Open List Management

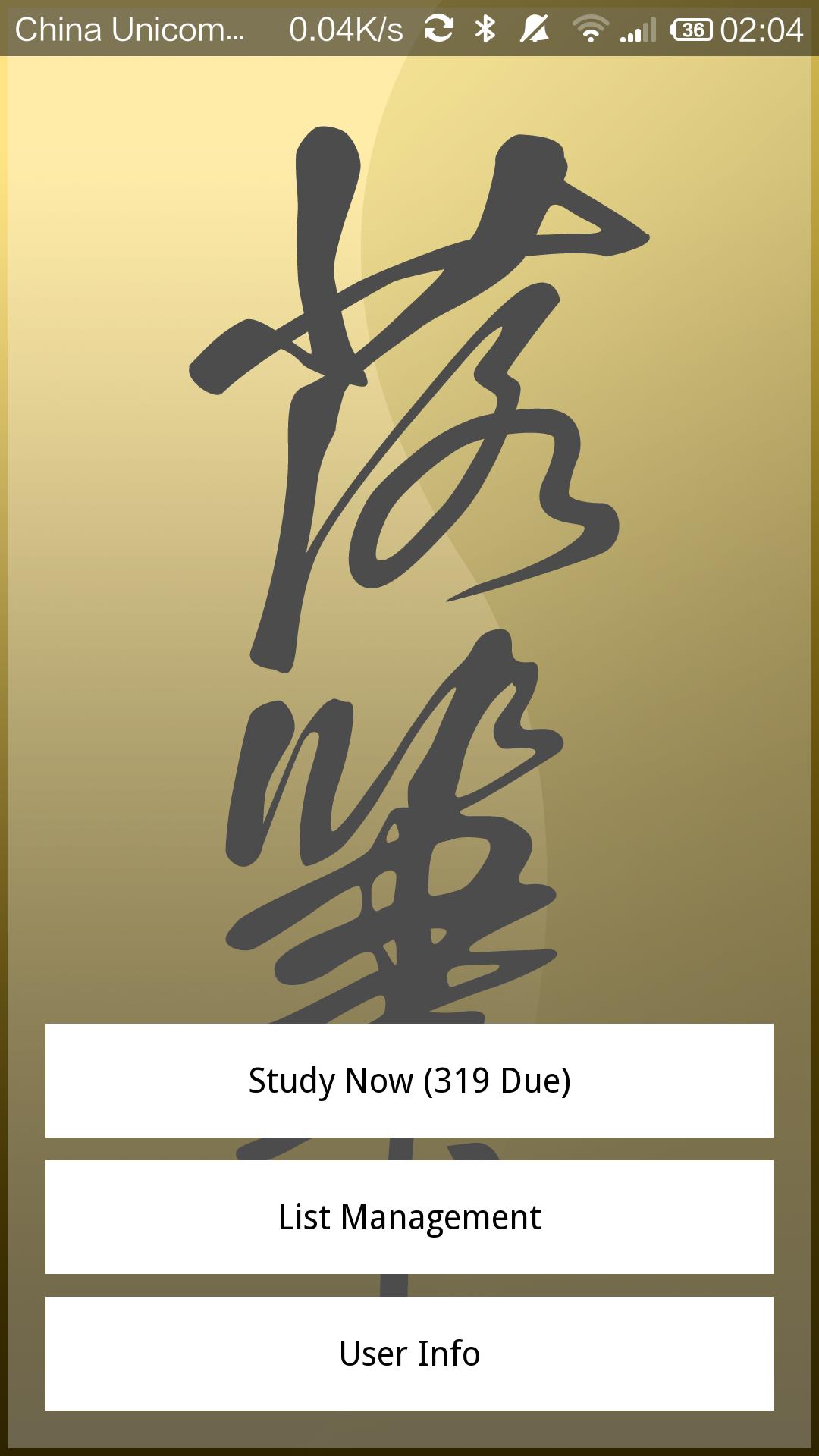(409, 1216)
